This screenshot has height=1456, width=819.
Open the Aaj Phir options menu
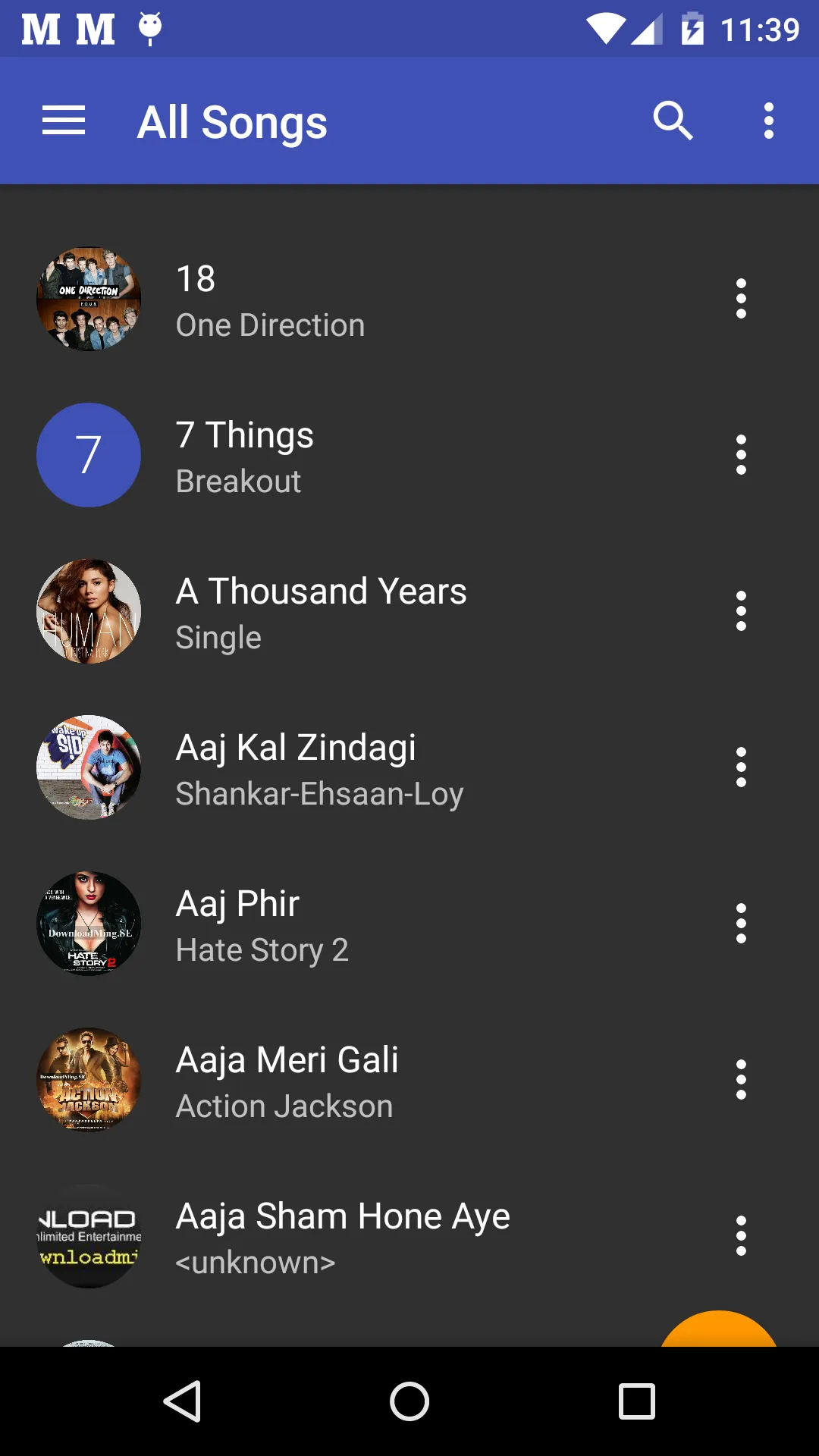pyautogui.click(x=741, y=924)
